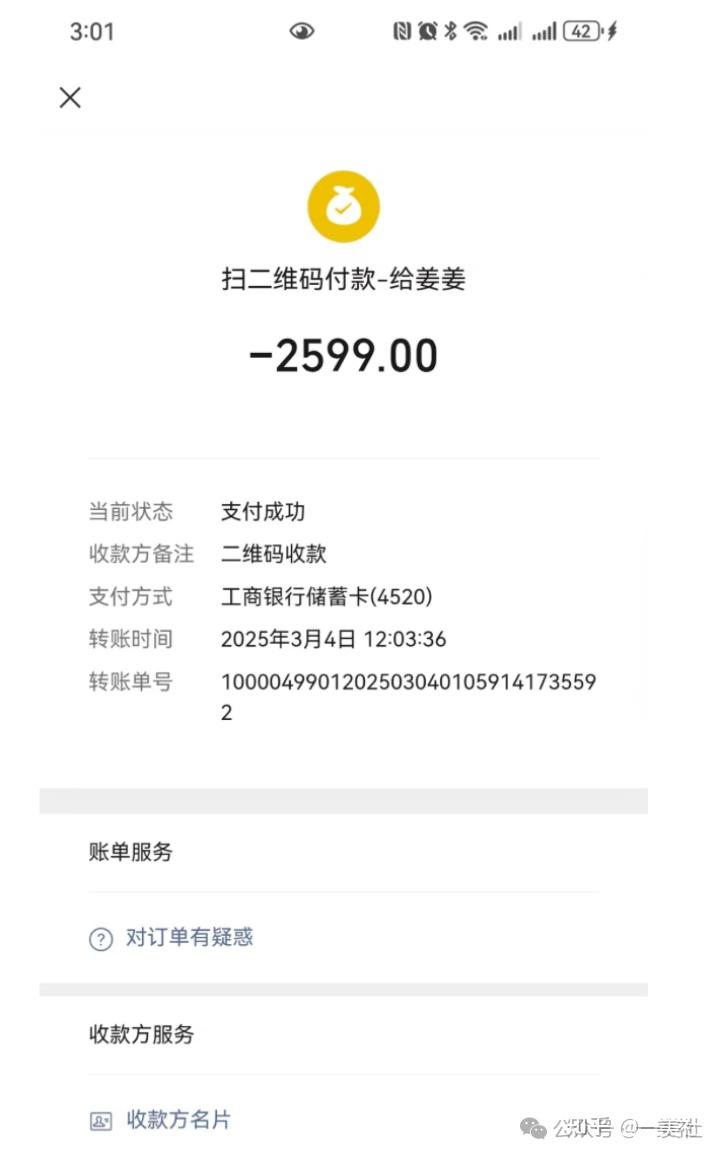Tap the Wi-Fi icon in the status bar
Screen dimensions: 720x1158
coord(477,31)
